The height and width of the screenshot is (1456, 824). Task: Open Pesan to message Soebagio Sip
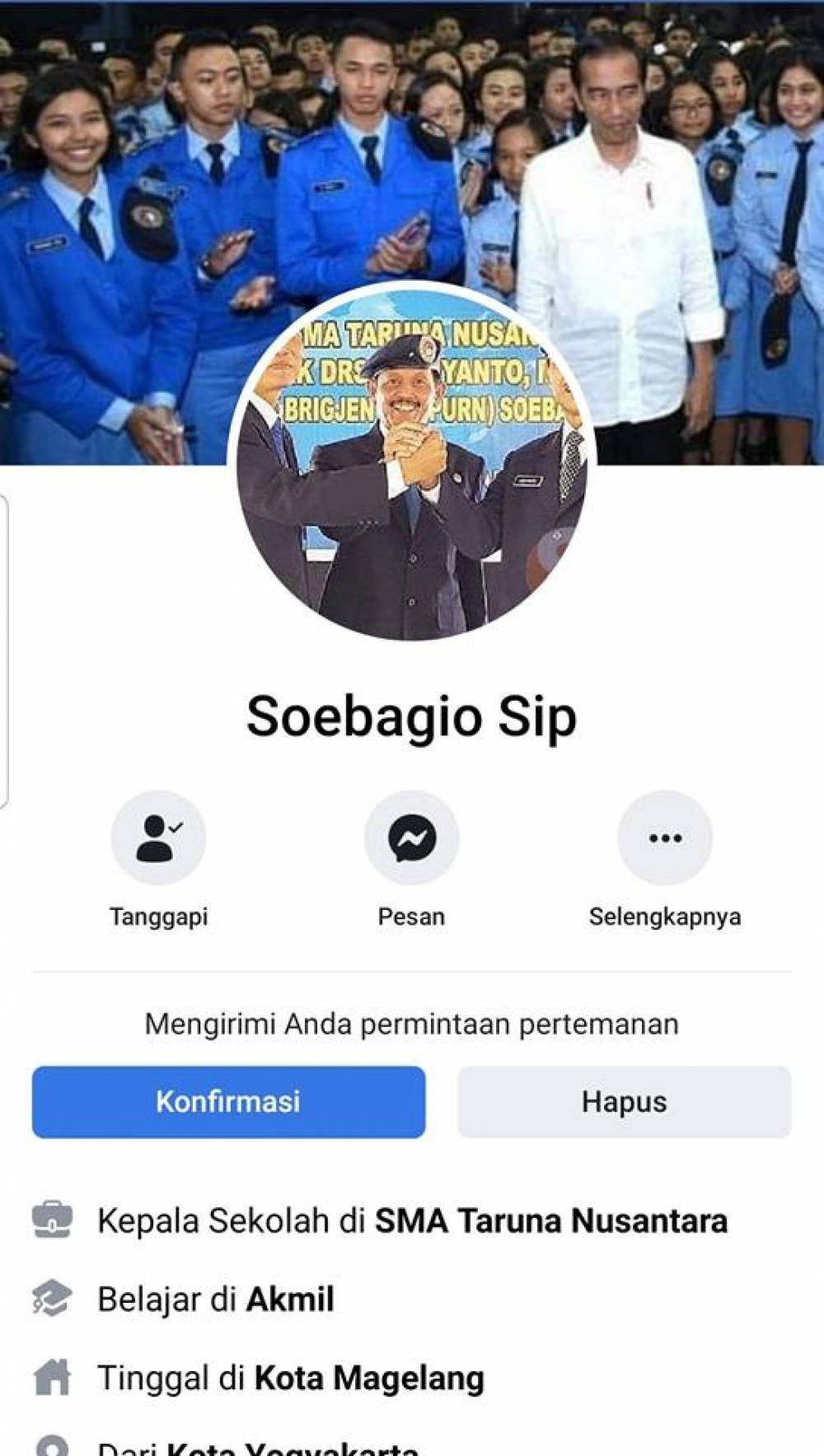(x=411, y=838)
